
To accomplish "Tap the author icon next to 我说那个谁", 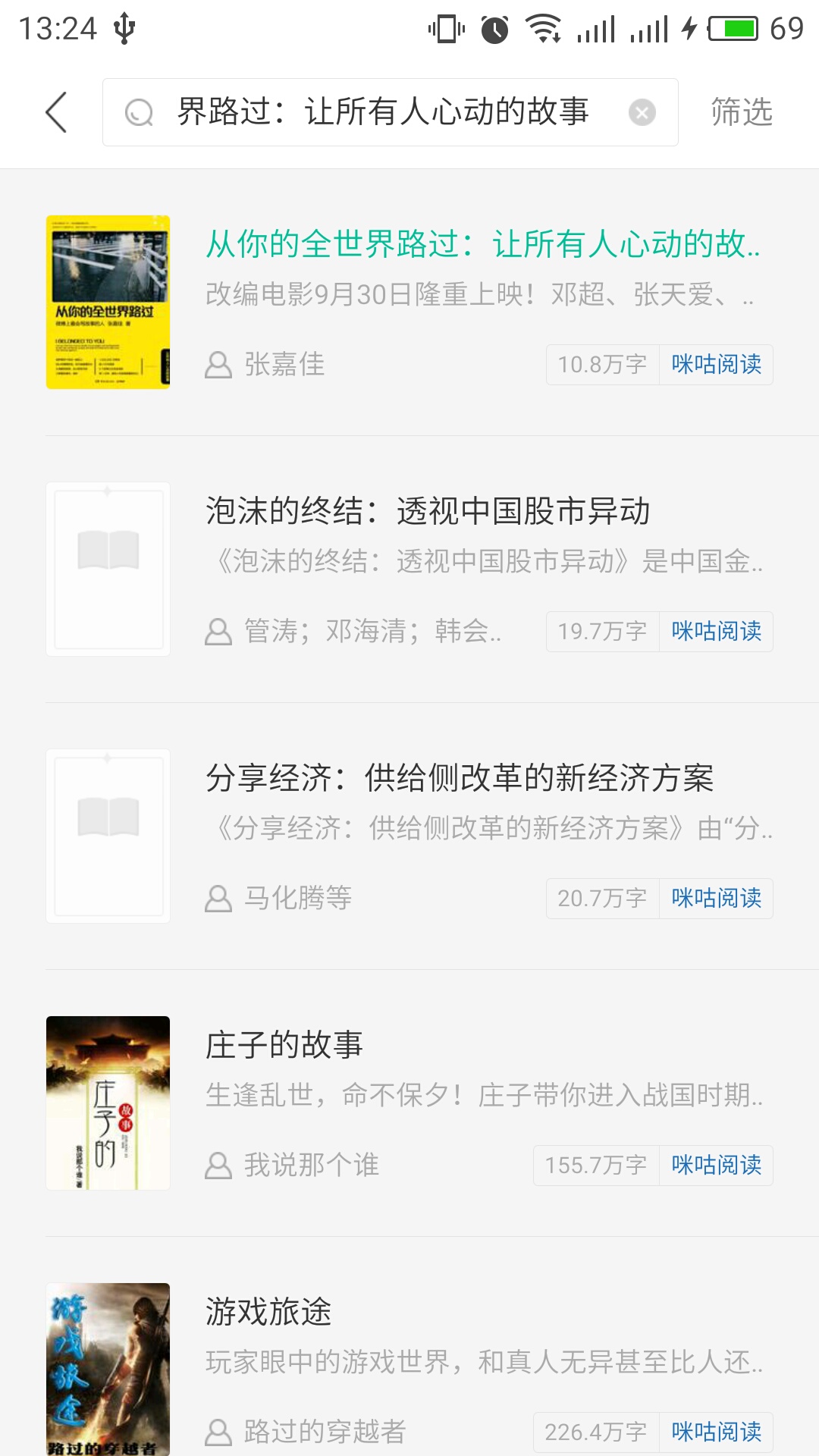I will coord(218,1166).
